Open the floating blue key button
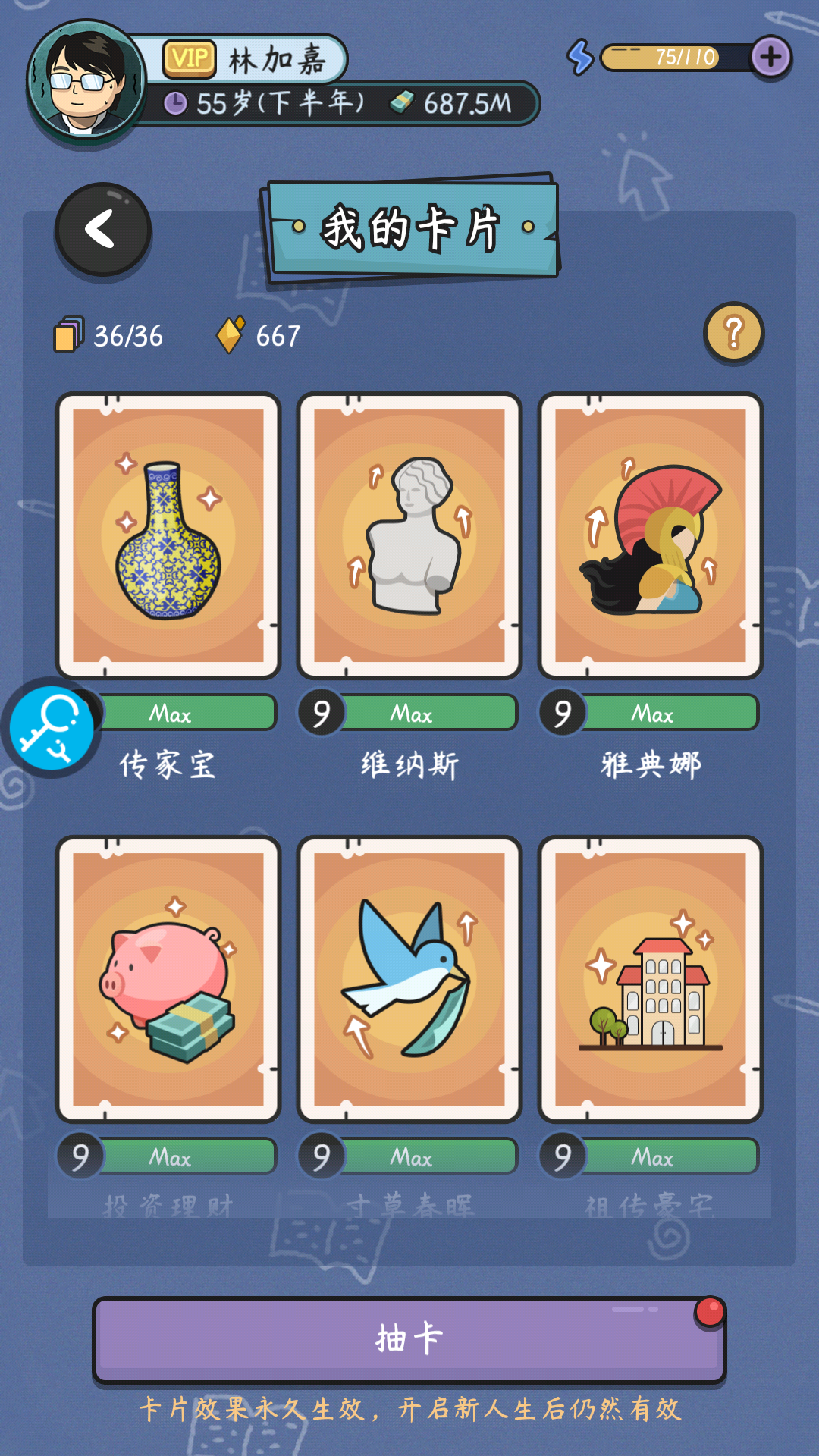The image size is (819, 1456). pyautogui.click(x=51, y=728)
